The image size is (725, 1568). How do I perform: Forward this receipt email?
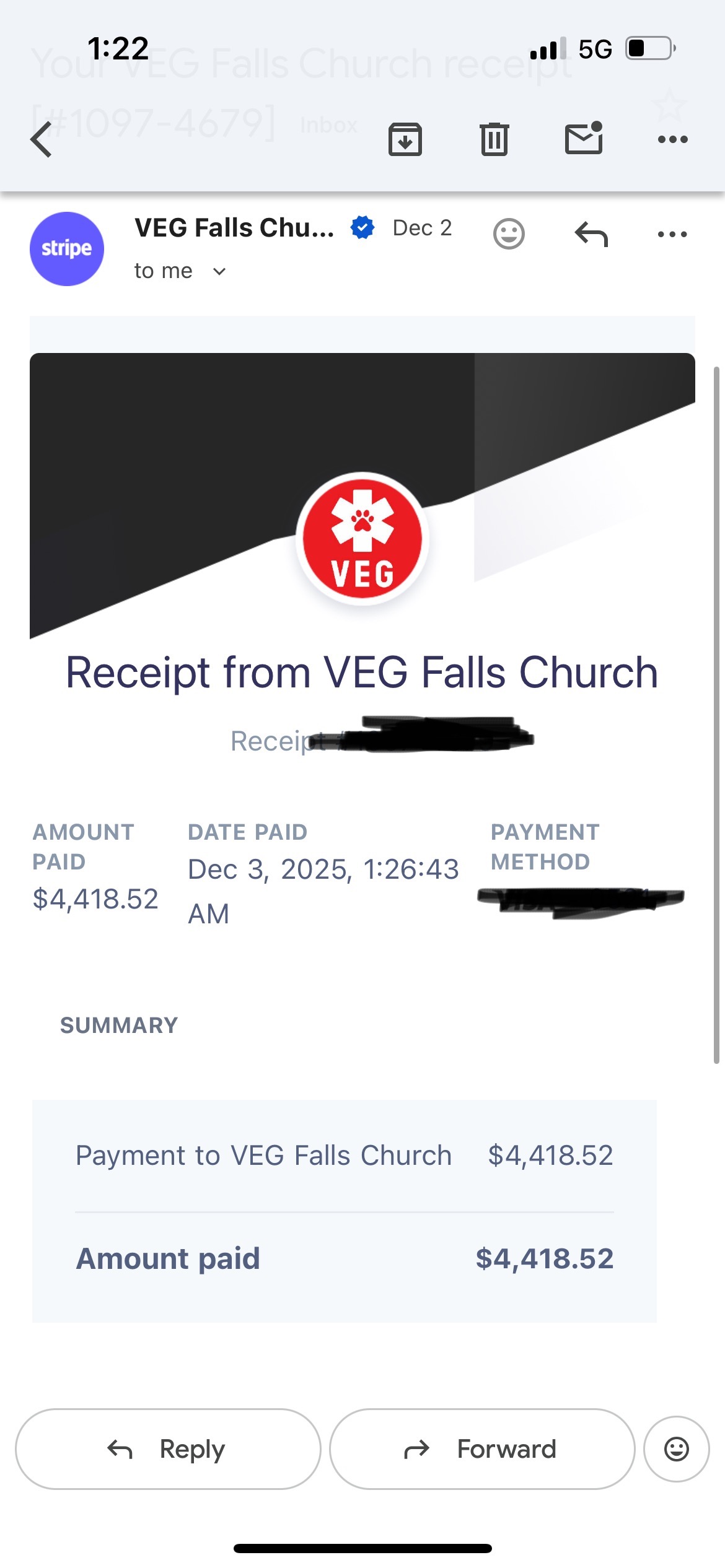[482, 1449]
